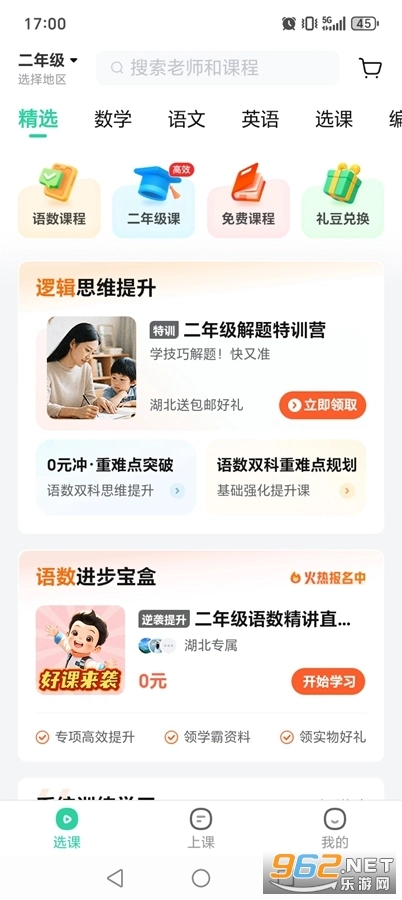This screenshot has height=900, width=402.
Task: Switch to the 语文 top tab
Action: click(187, 119)
